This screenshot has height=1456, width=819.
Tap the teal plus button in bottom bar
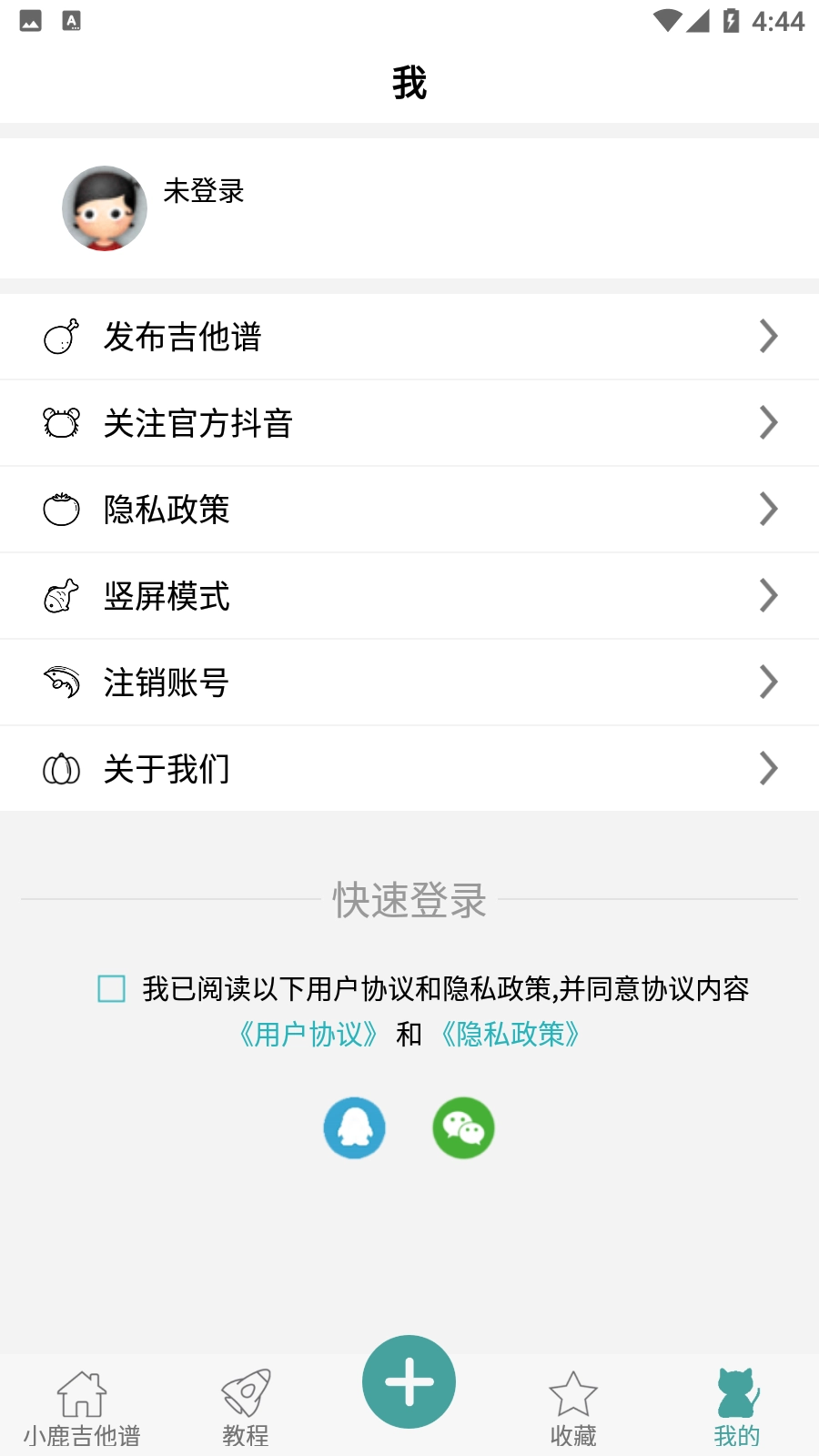[x=409, y=1380]
